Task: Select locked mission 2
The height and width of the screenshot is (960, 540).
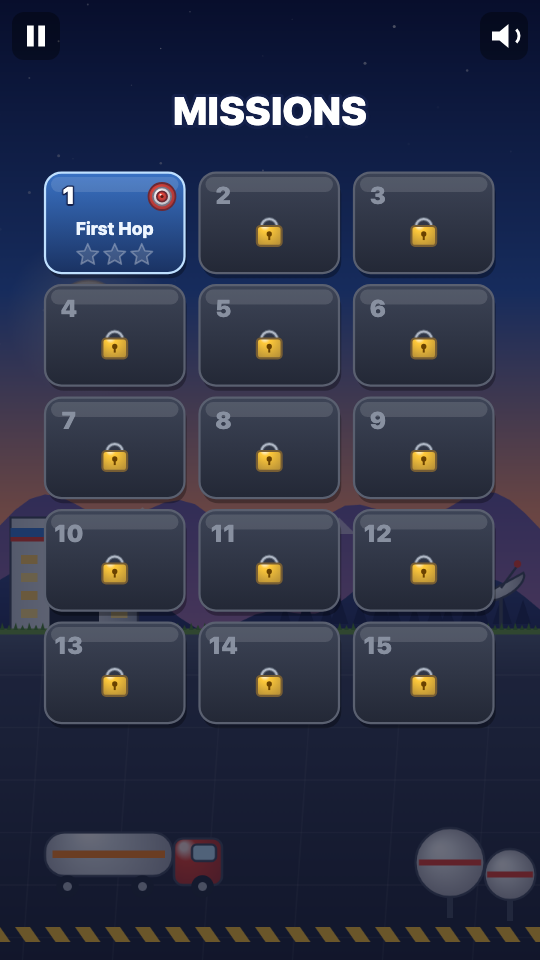Action: (x=269, y=223)
